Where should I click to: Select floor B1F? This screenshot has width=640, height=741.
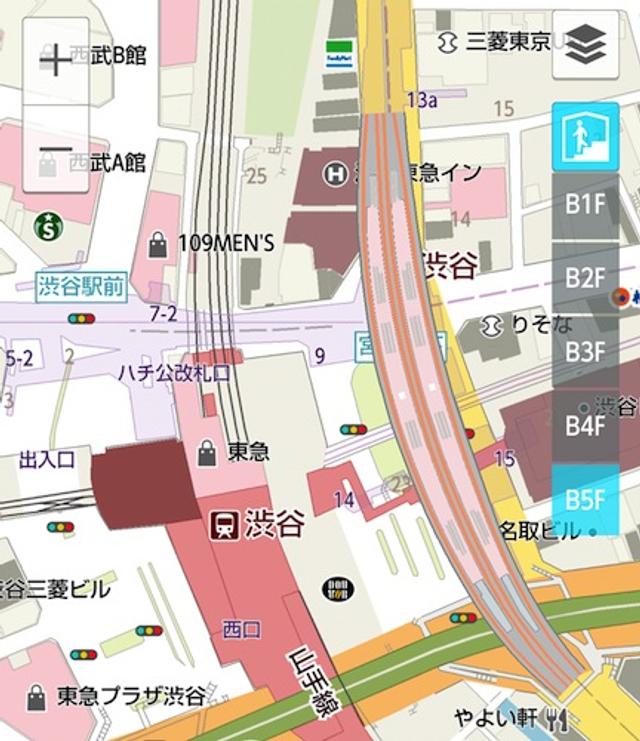585,205
